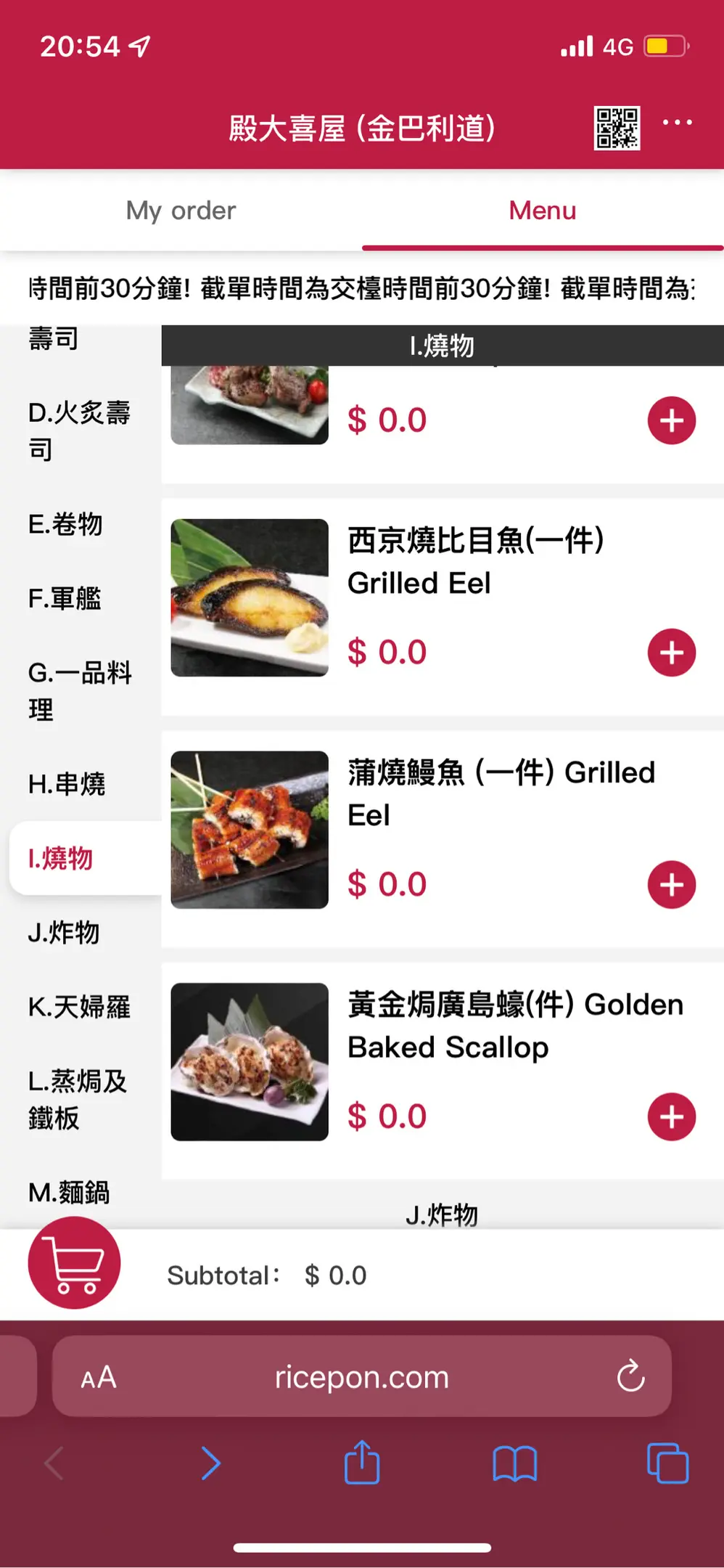This screenshot has width=724, height=1568.
Task: Switch to the My order tab
Action: (x=181, y=211)
